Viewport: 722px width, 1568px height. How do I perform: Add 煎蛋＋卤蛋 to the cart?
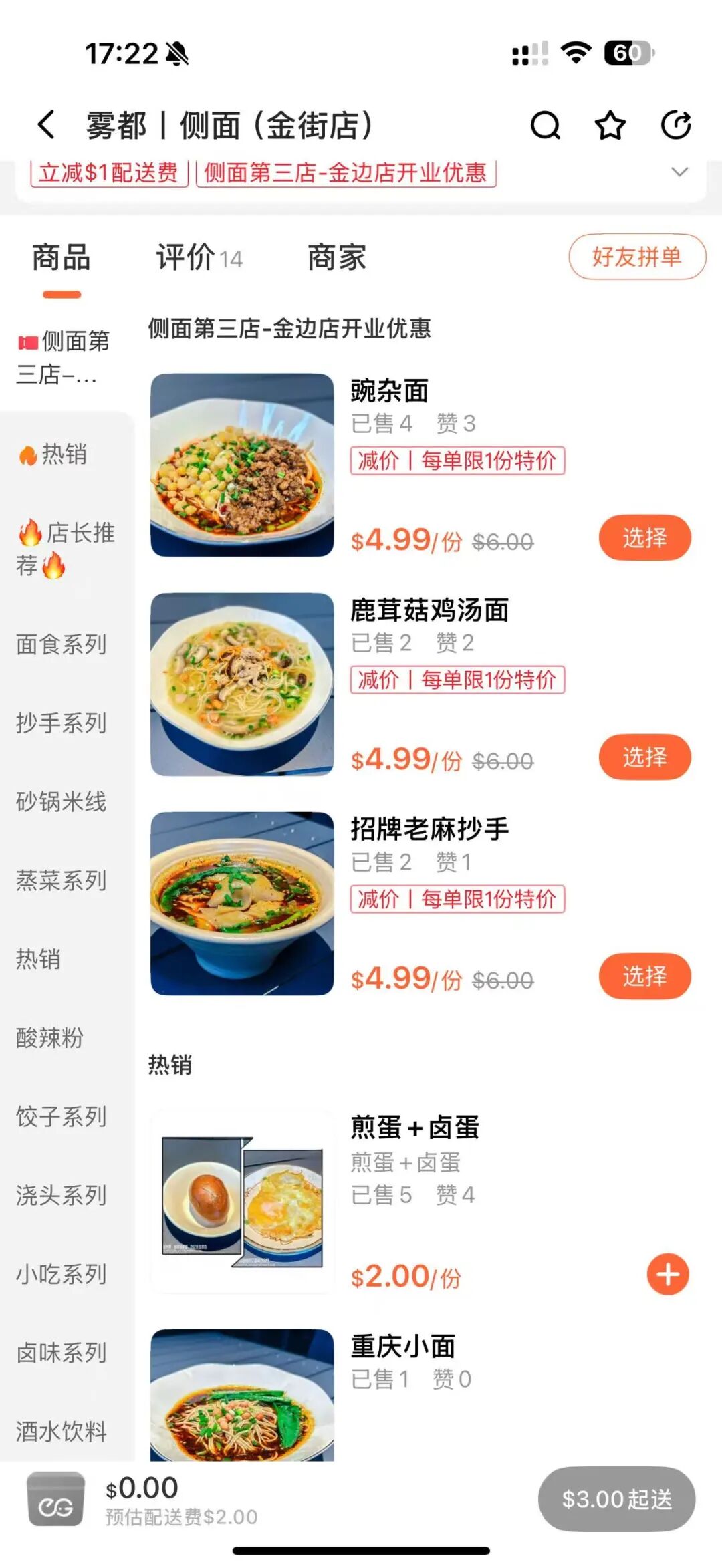click(668, 1275)
